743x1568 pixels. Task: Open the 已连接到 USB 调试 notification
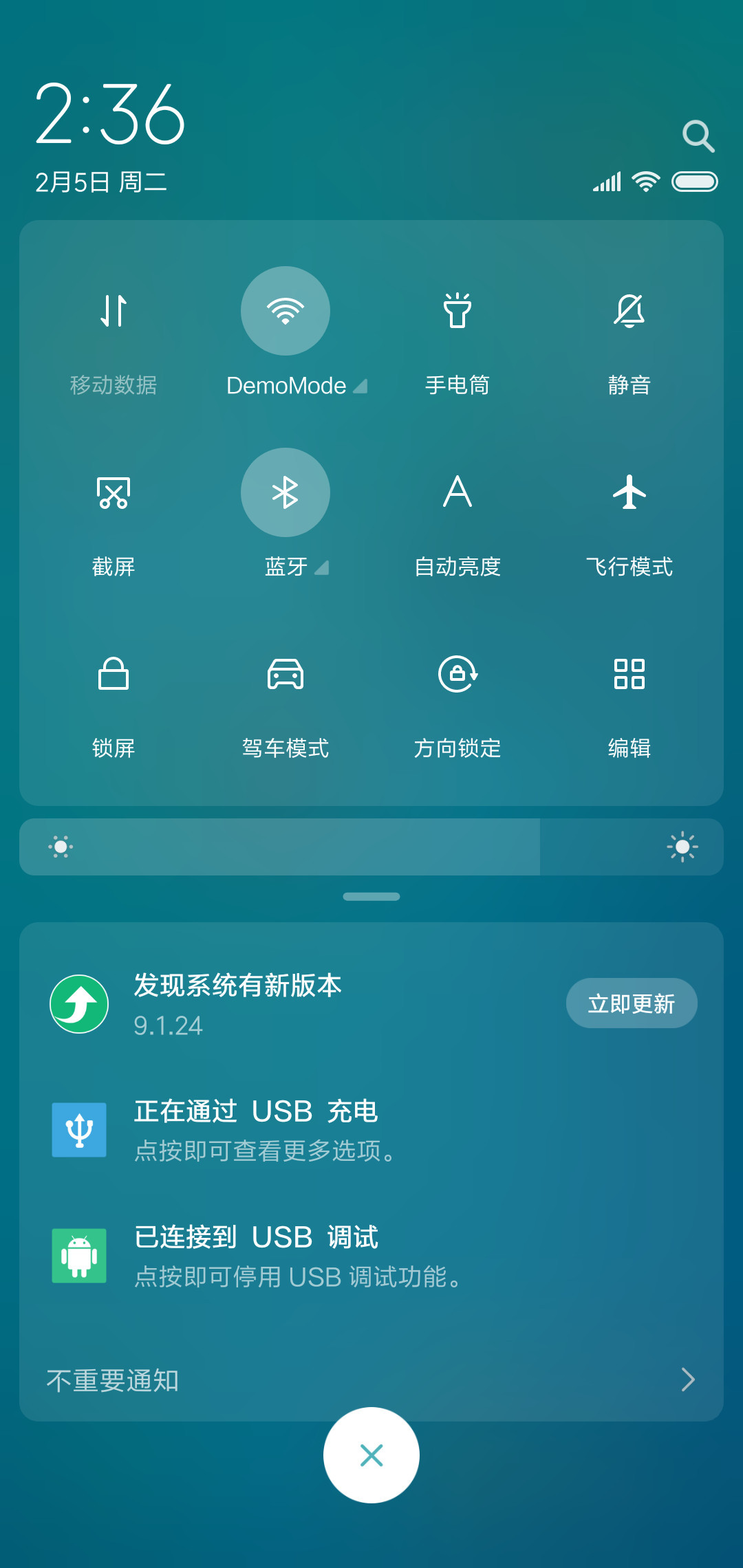click(x=371, y=1256)
